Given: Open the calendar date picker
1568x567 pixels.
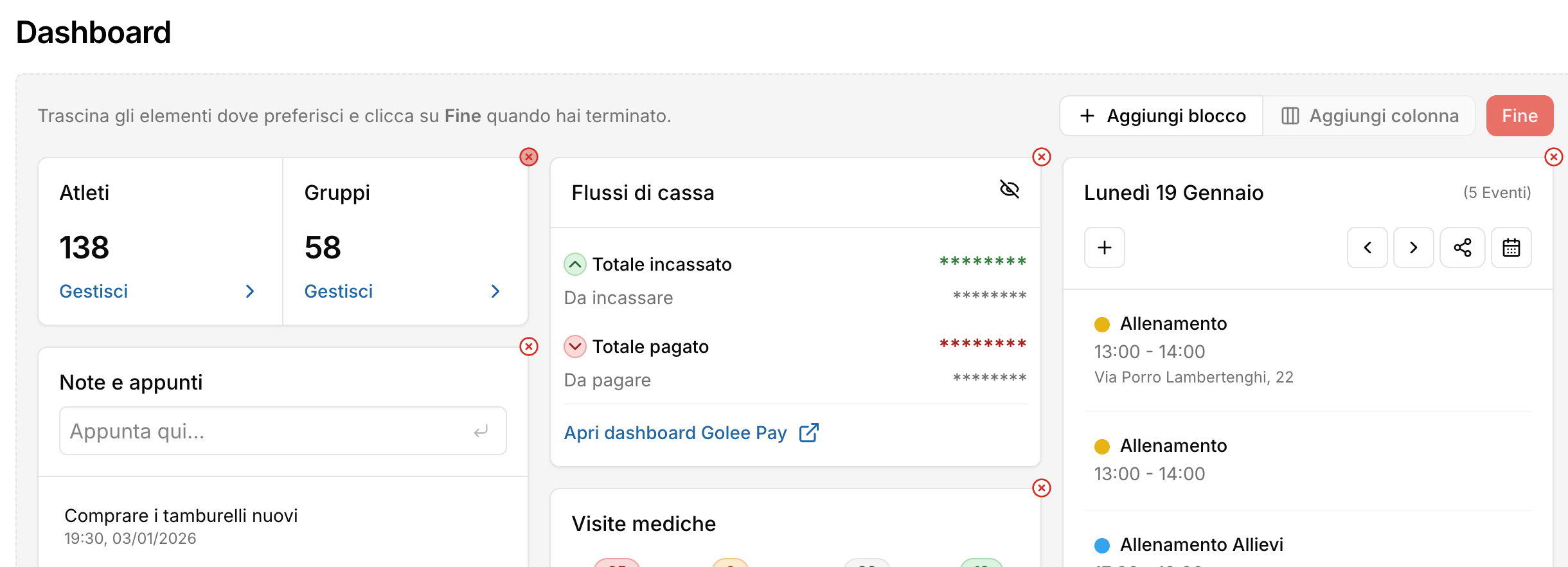Looking at the screenshot, I should click(x=1511, y=248).
